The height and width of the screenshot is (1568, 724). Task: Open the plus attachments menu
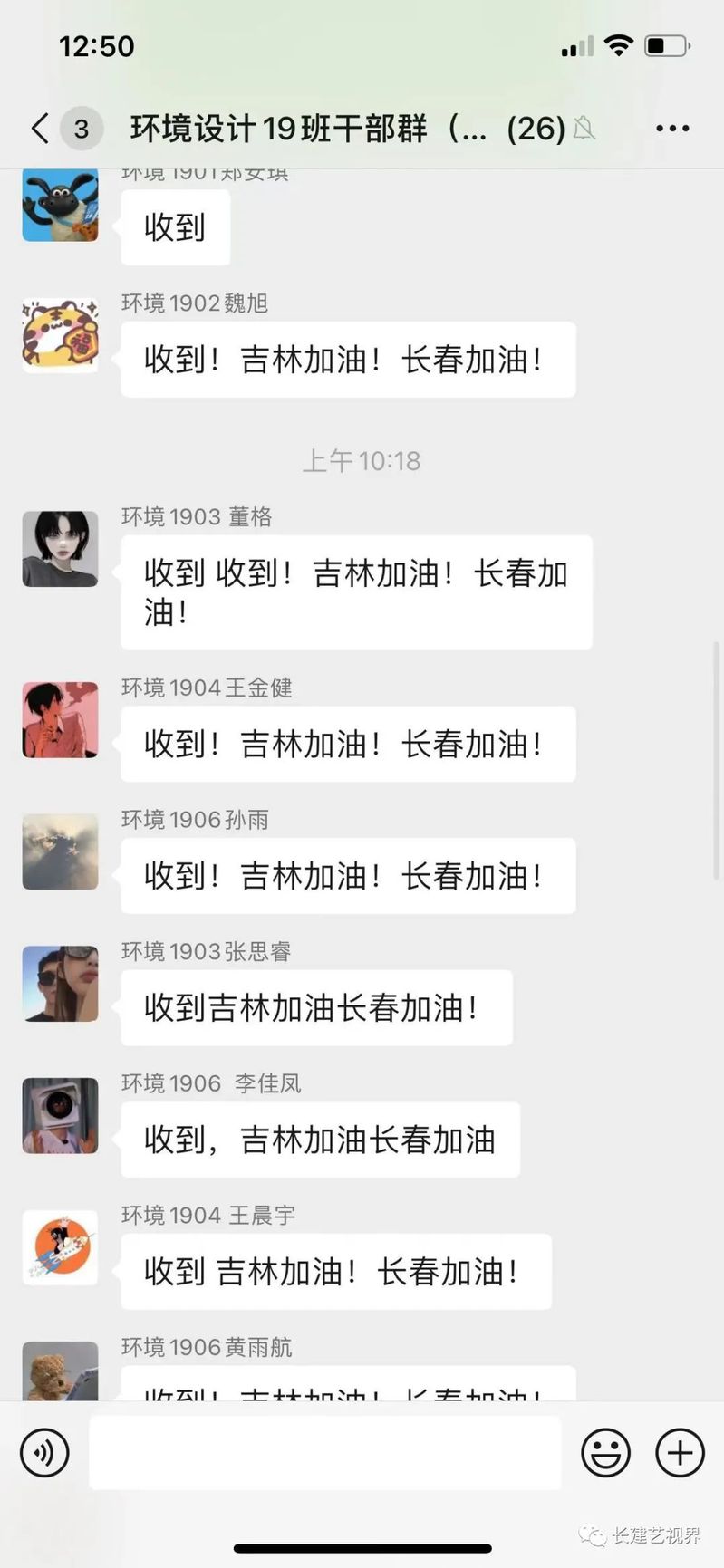click(x=680, y=1452)
